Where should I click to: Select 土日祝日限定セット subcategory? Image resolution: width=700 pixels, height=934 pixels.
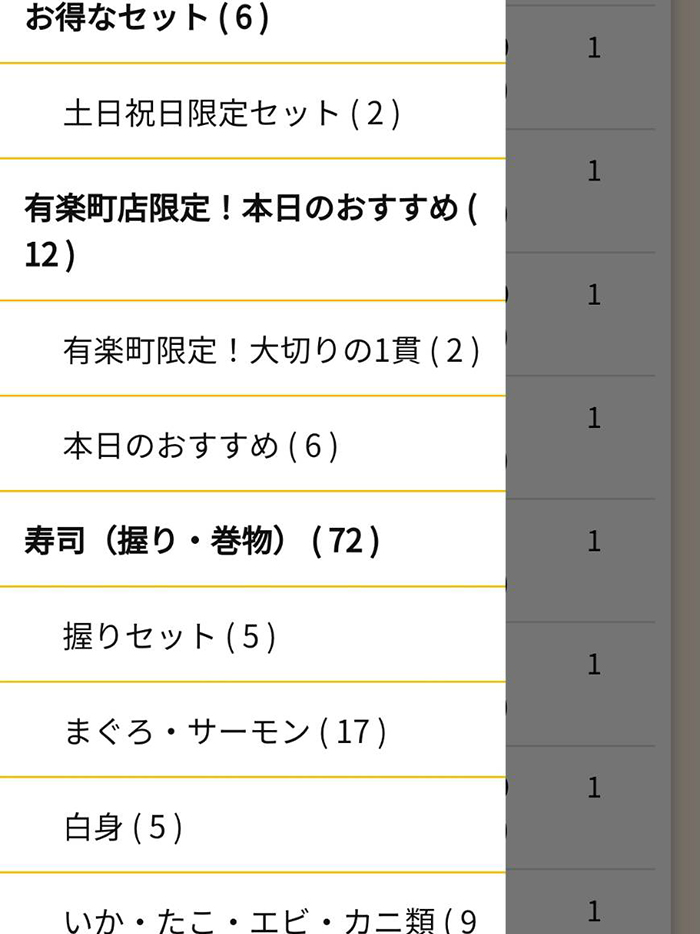[232, 113]
